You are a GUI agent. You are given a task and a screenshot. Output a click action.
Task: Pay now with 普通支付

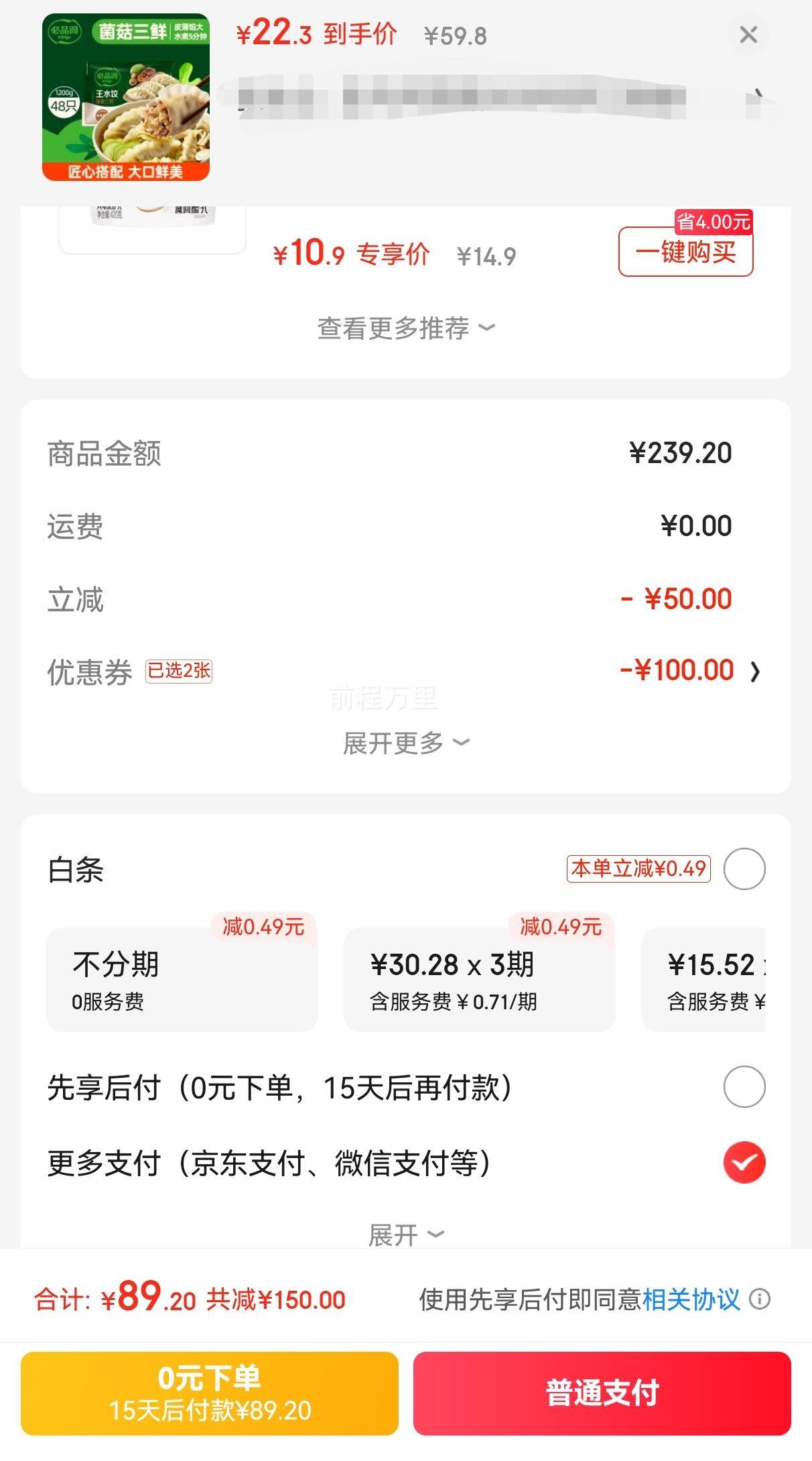tap(602, 1393)
